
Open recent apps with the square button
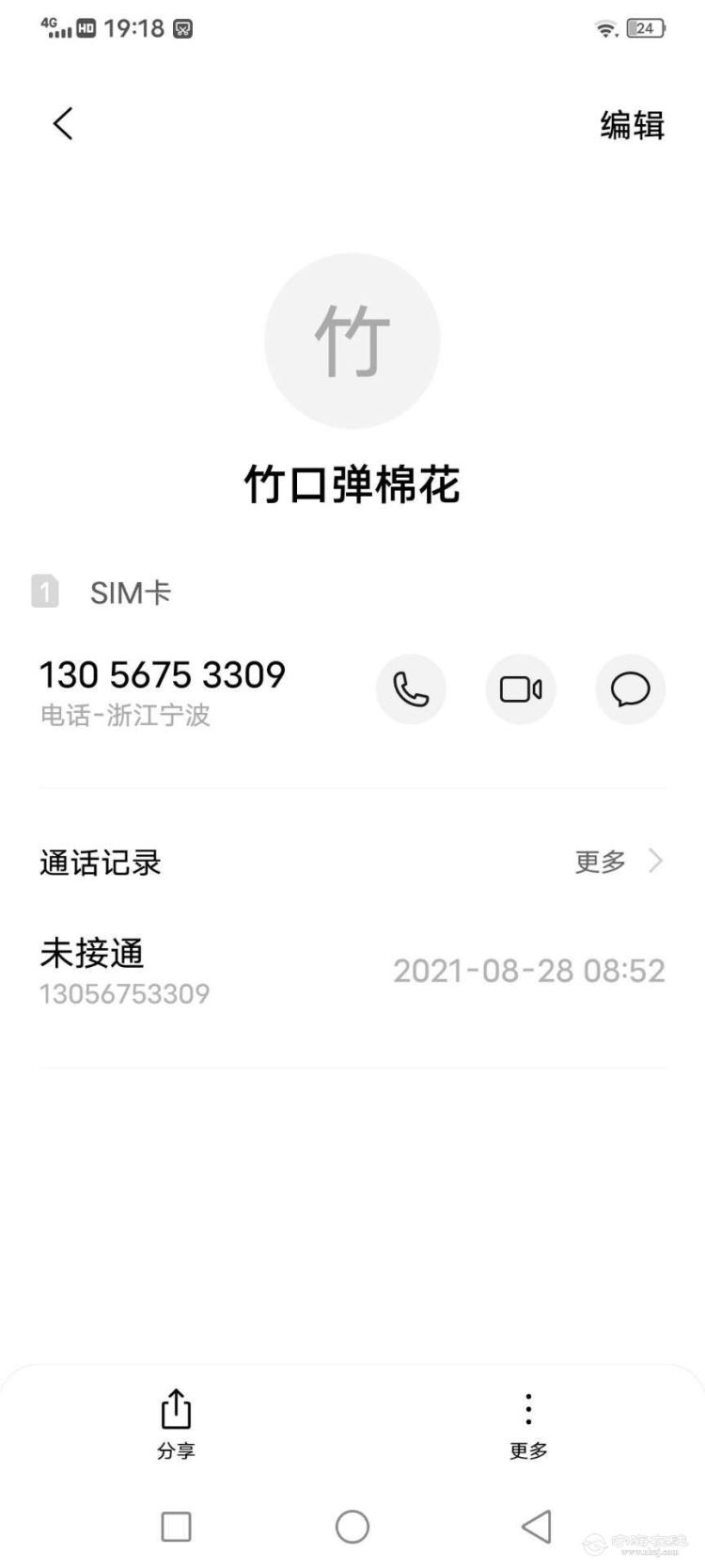(176, 1526)
